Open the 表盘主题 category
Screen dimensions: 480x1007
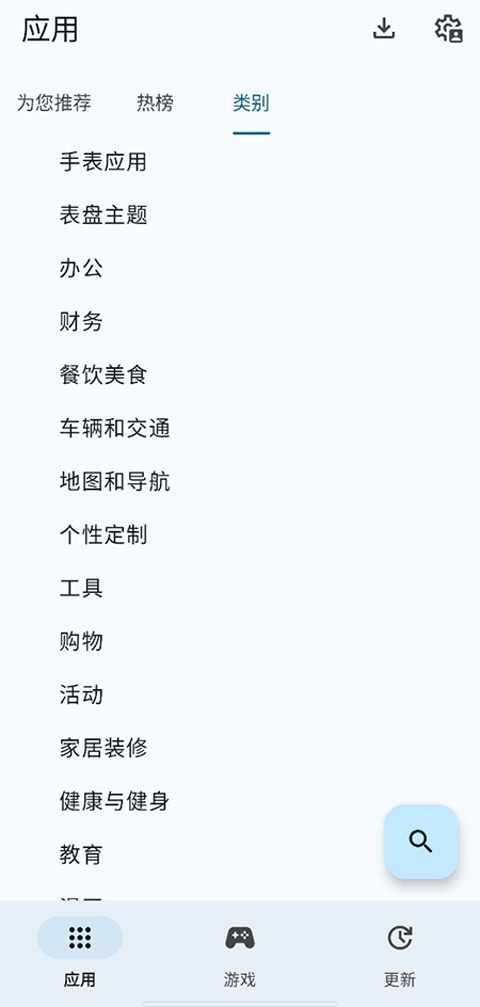coord(240,215)
